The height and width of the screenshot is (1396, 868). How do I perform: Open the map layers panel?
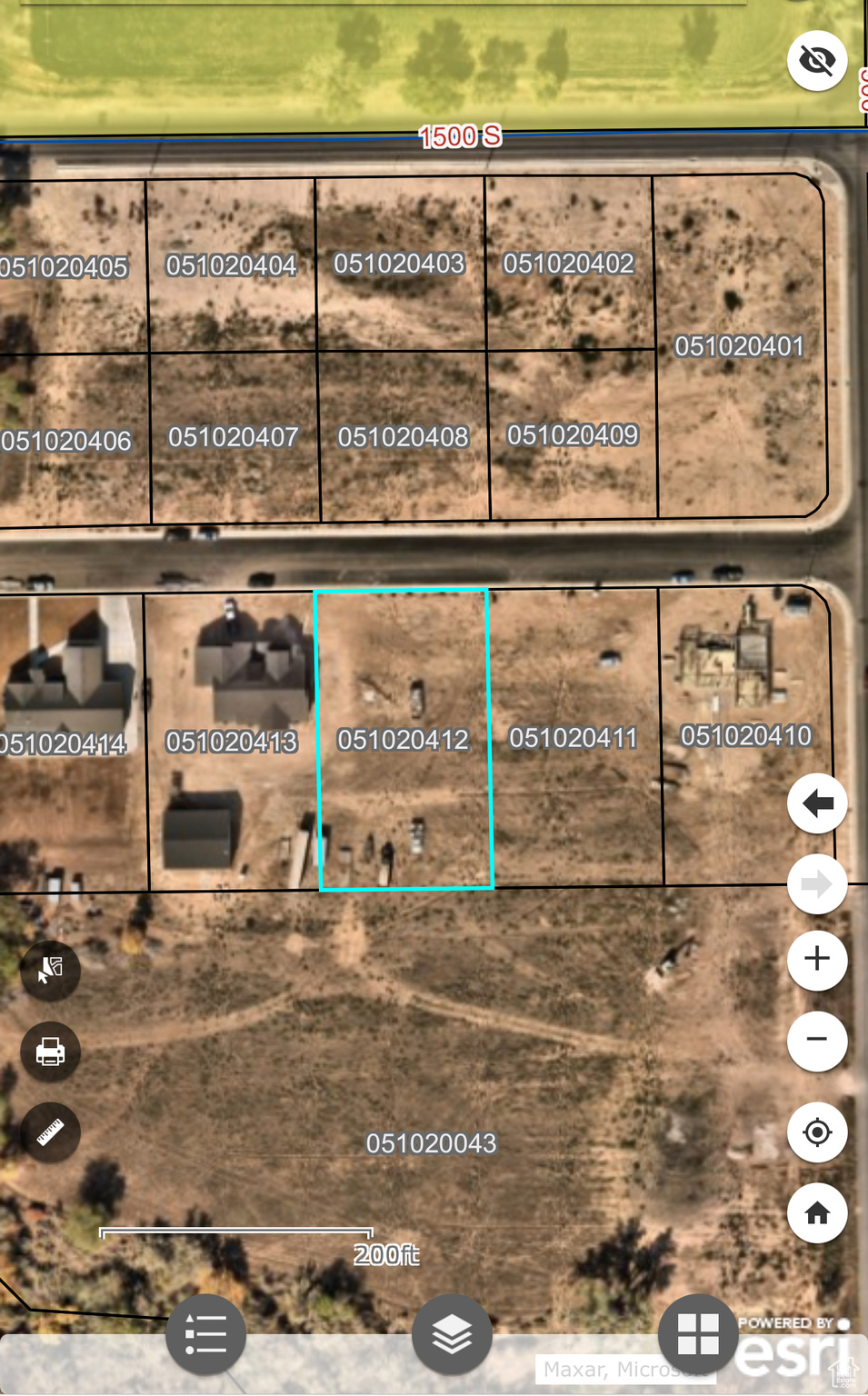[x=452, y=1334]
